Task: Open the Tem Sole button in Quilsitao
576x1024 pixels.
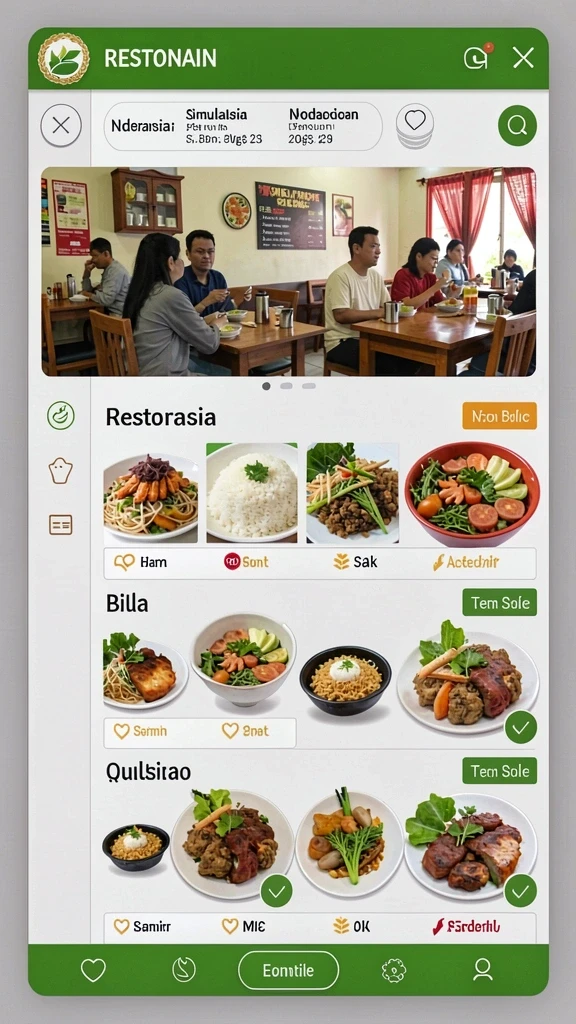Action: click(500, 771)
